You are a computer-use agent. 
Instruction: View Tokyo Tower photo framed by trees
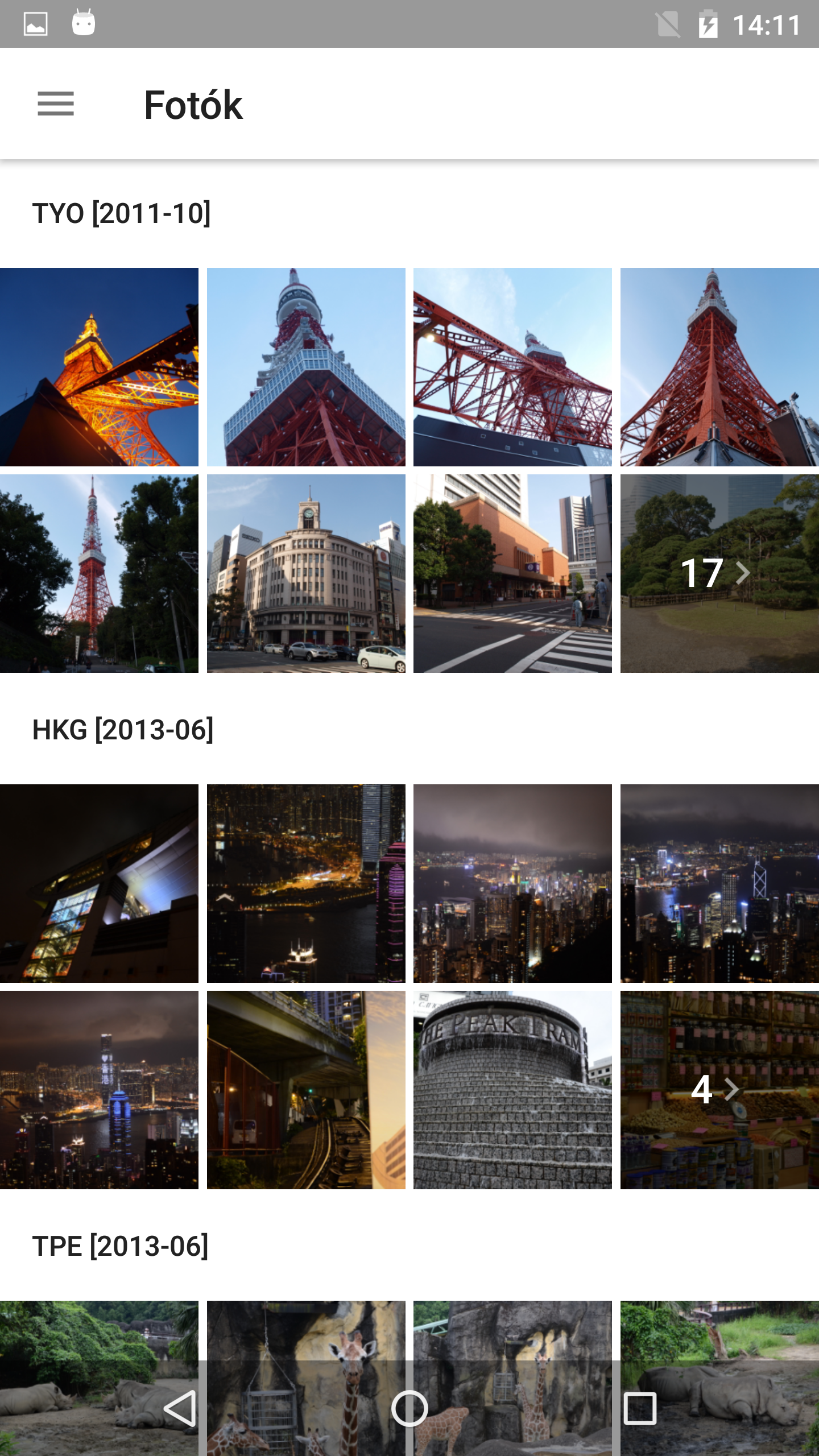[x=99, y=573]
